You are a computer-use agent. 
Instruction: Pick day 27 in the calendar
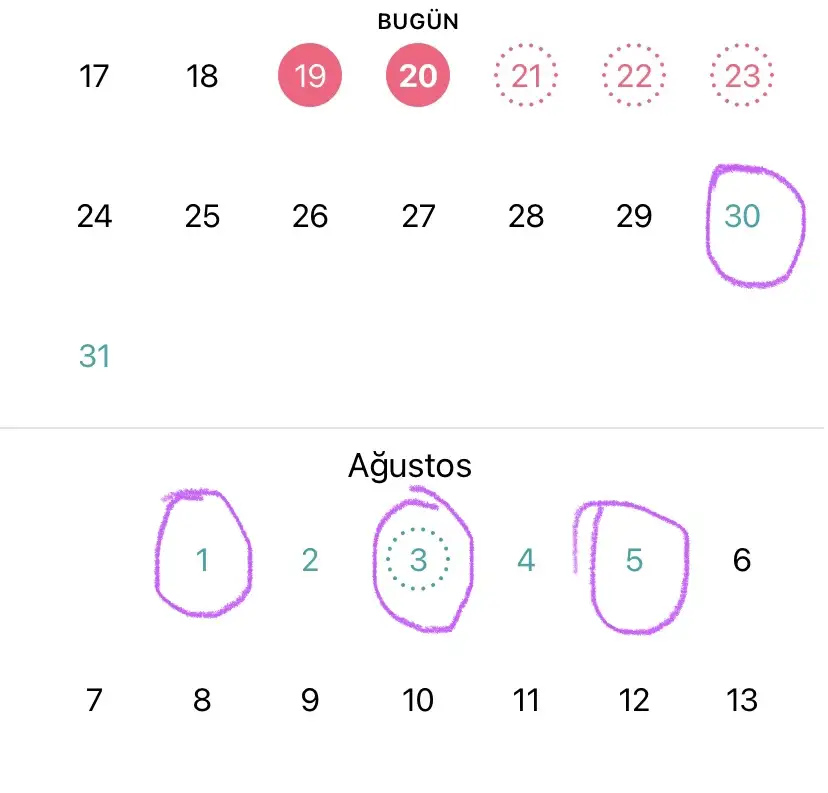point(418,216)
